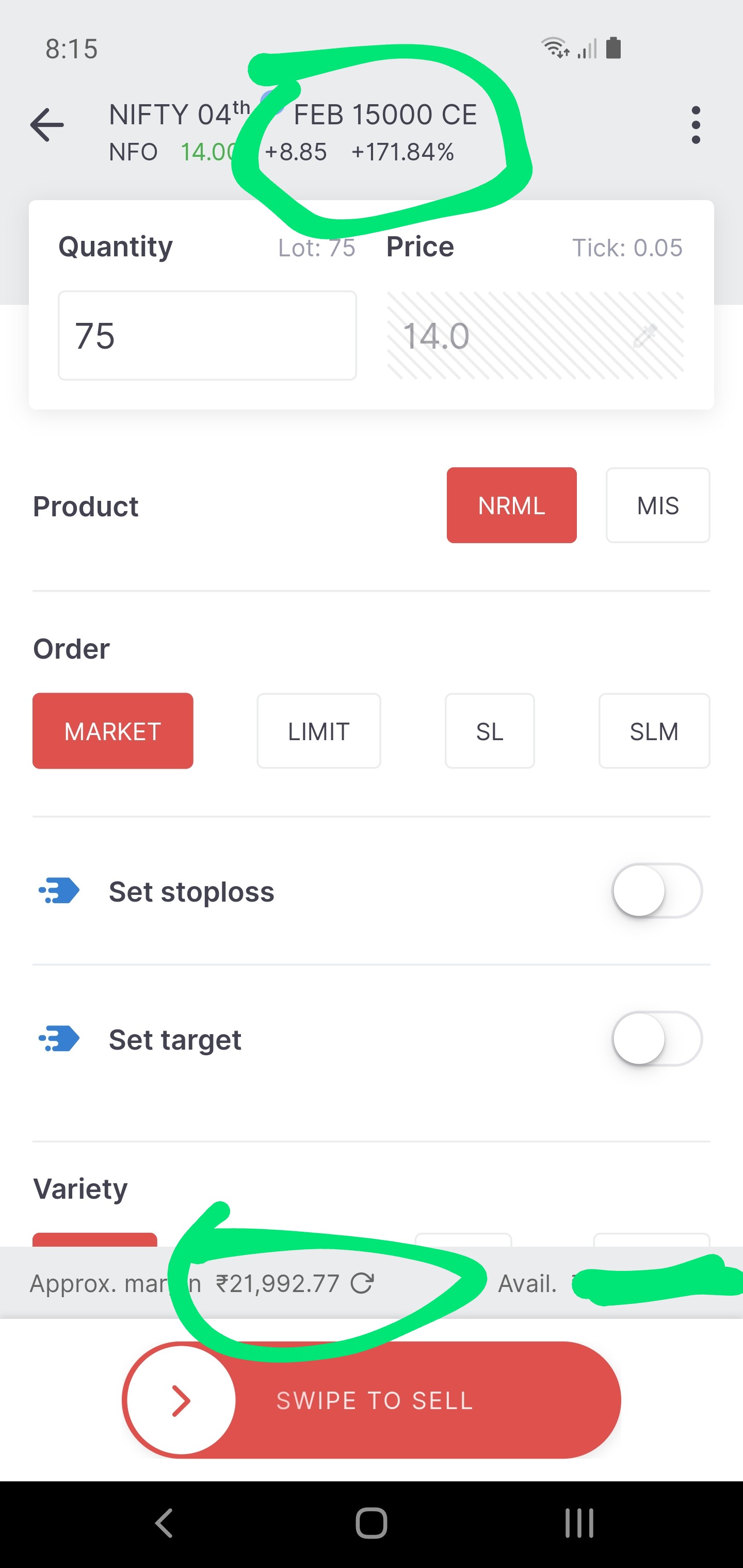Edit the Quantity field showing 75
This screenshot has height=1568, width=743.
207,335
